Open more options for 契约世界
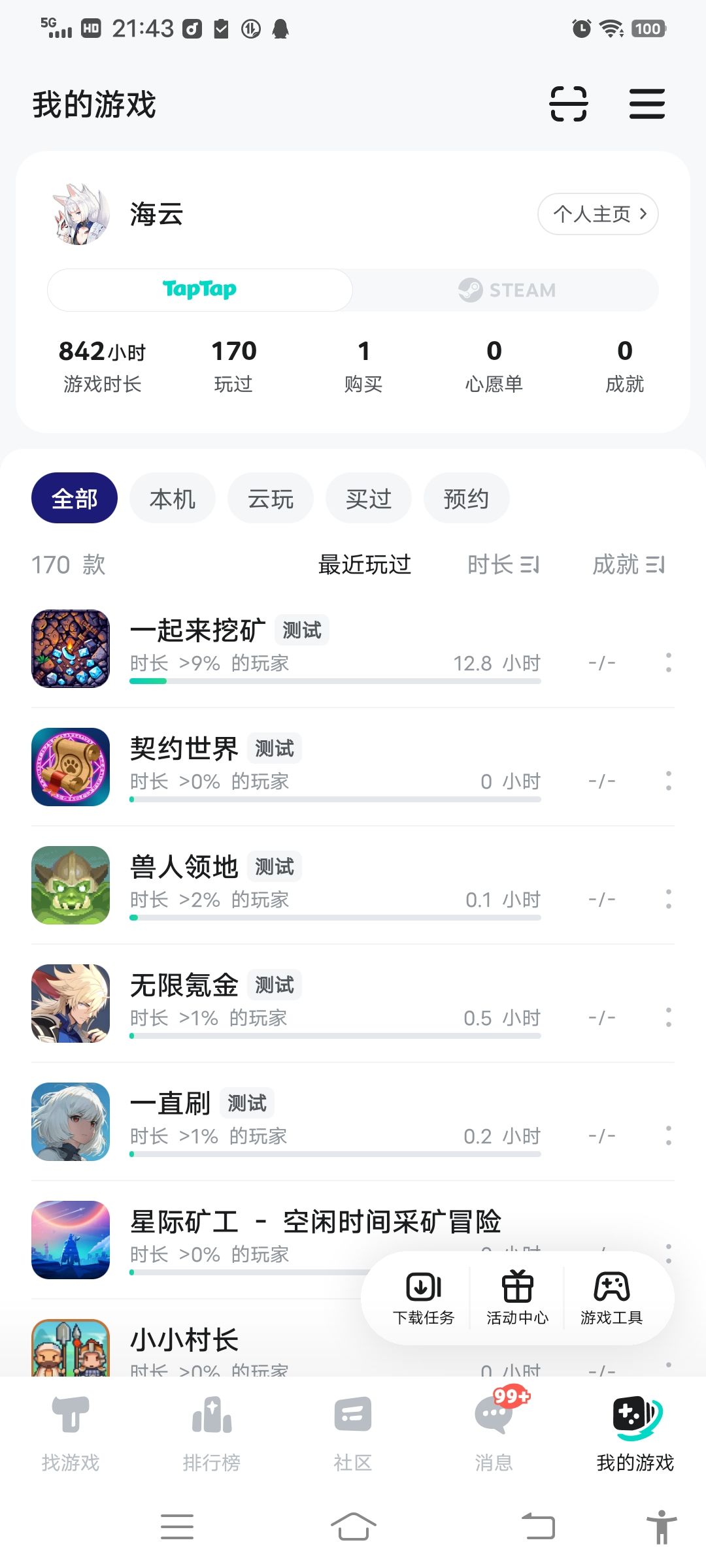 [x=668, y=781]
